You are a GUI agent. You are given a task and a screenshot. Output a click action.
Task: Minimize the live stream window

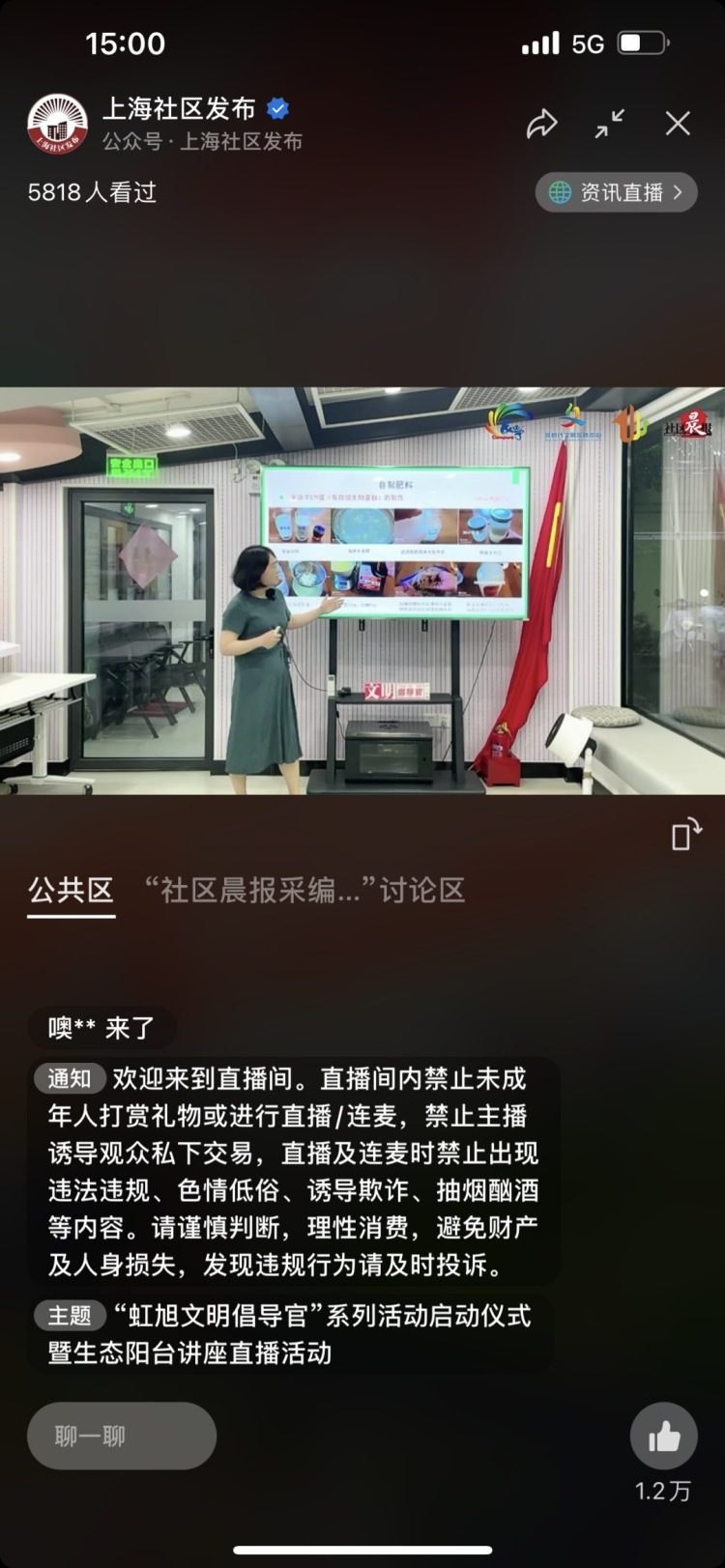click(609, 124)
